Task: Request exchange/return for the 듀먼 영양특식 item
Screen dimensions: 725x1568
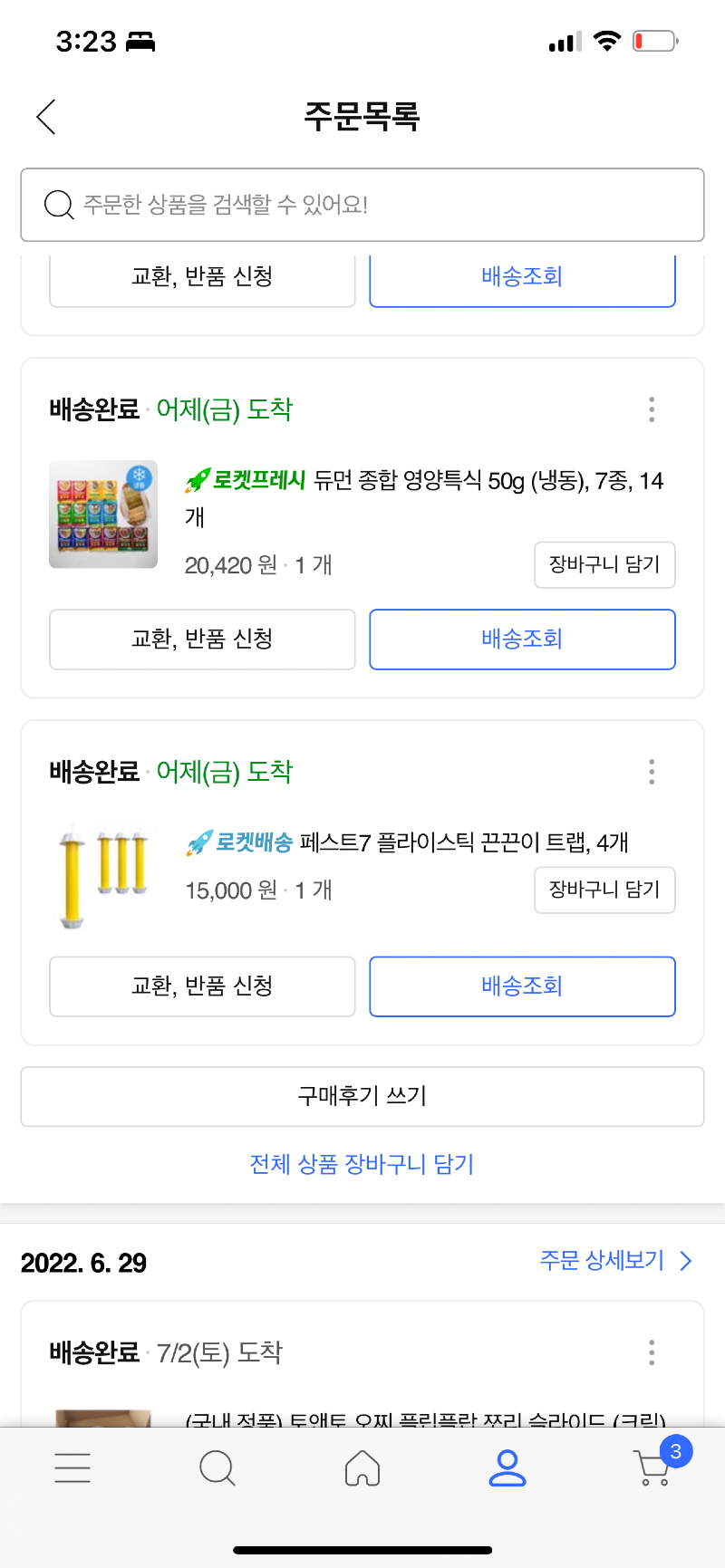Action: 201,640
